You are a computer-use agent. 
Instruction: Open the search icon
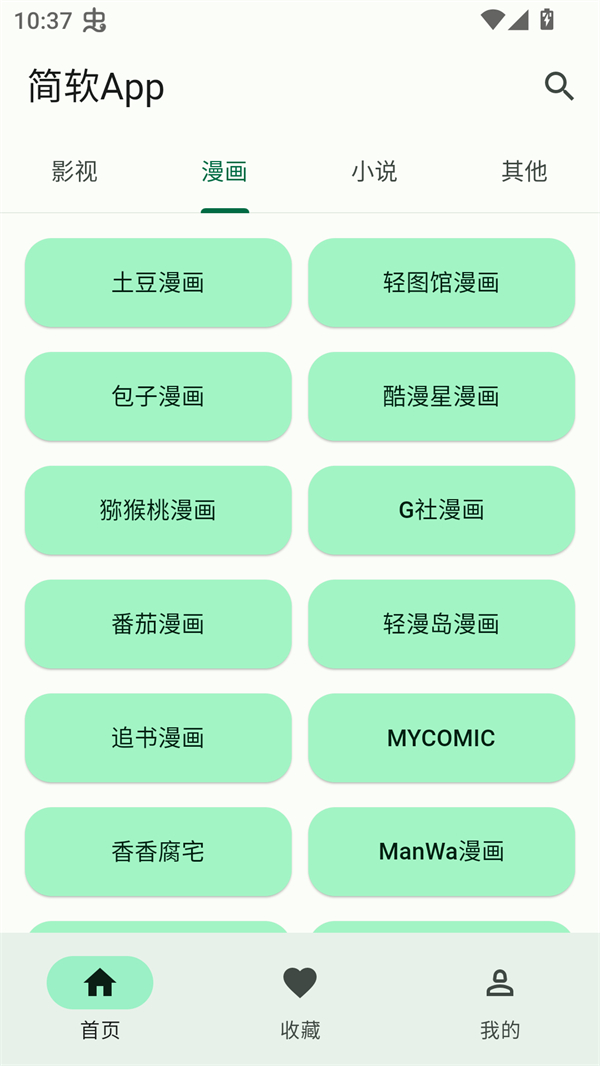(559, 87)
